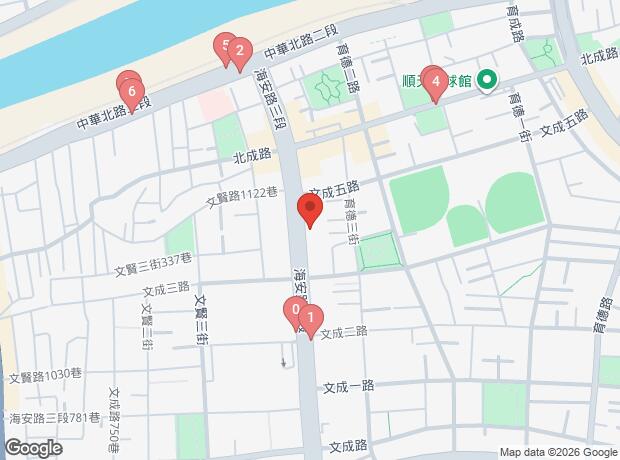
Task: Tap map marker number 0
Action: [296, 313]
